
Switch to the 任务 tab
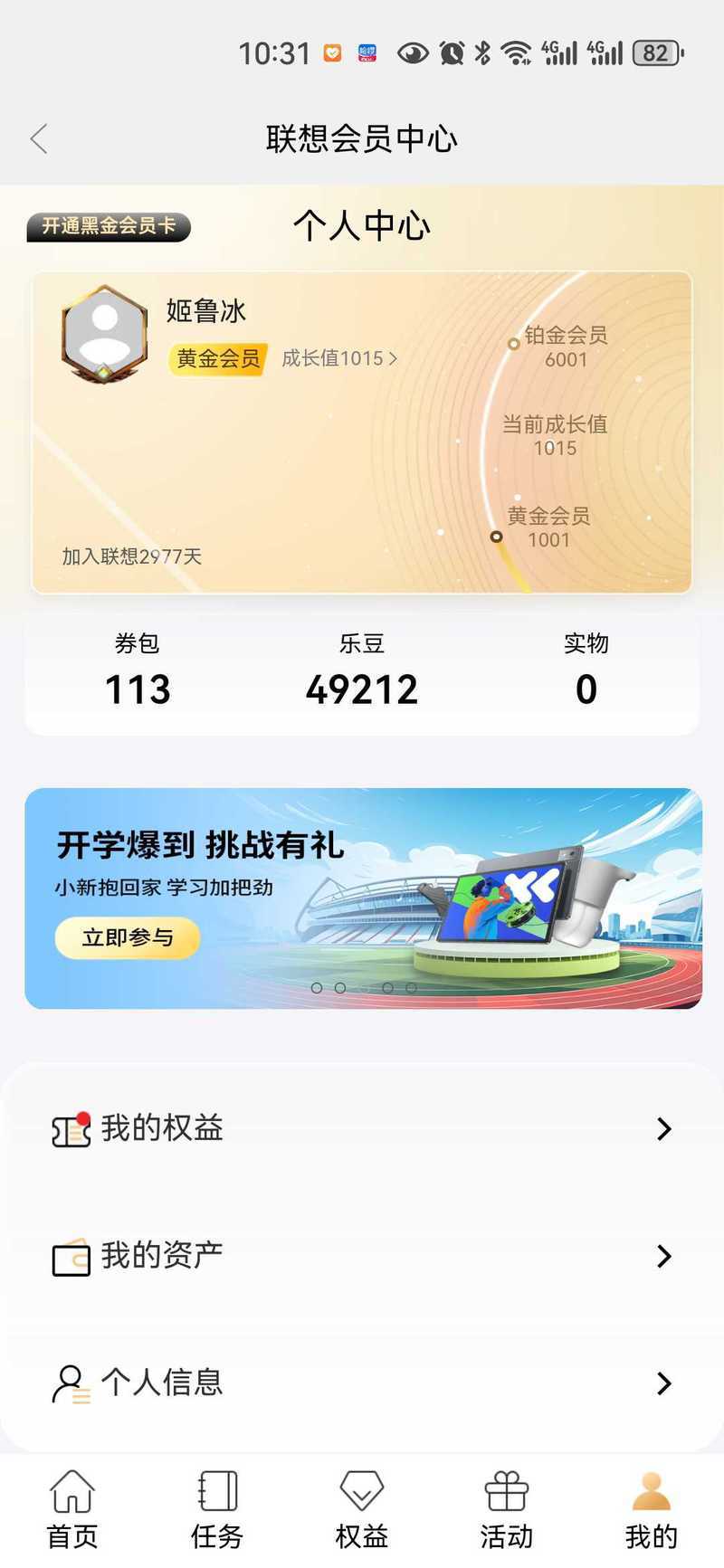[x=217, y=1509]
